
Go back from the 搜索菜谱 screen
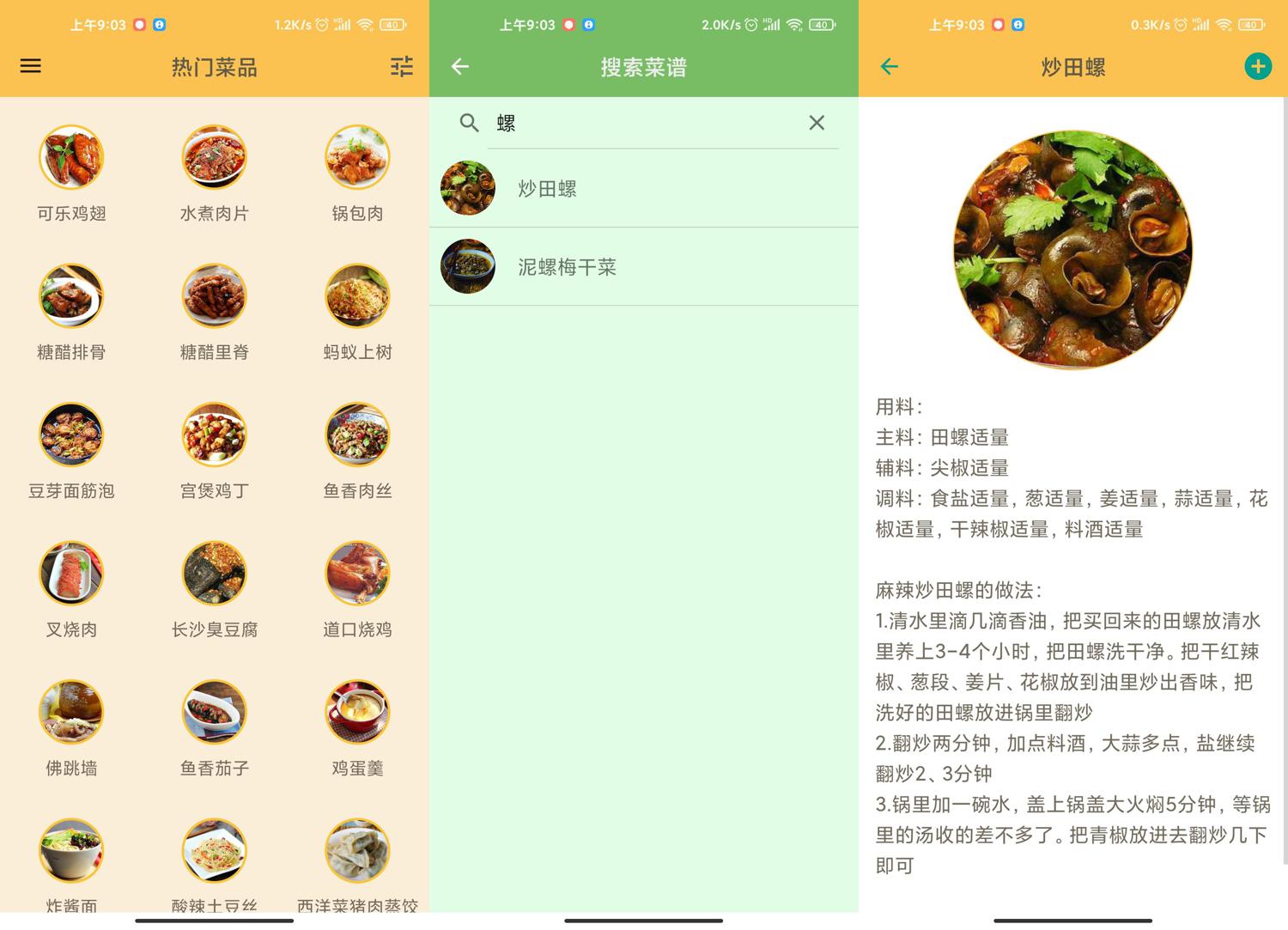[x=460, y=66]
